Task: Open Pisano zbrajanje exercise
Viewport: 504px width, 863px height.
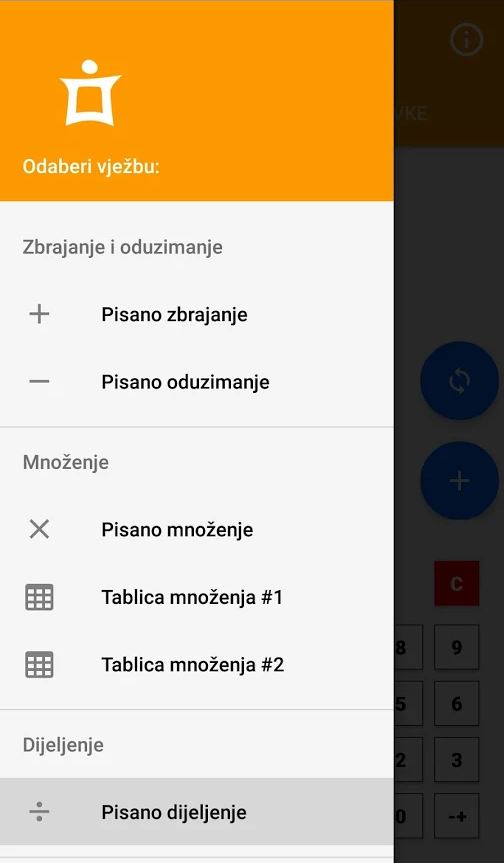Action: click(x=196, y=315)
